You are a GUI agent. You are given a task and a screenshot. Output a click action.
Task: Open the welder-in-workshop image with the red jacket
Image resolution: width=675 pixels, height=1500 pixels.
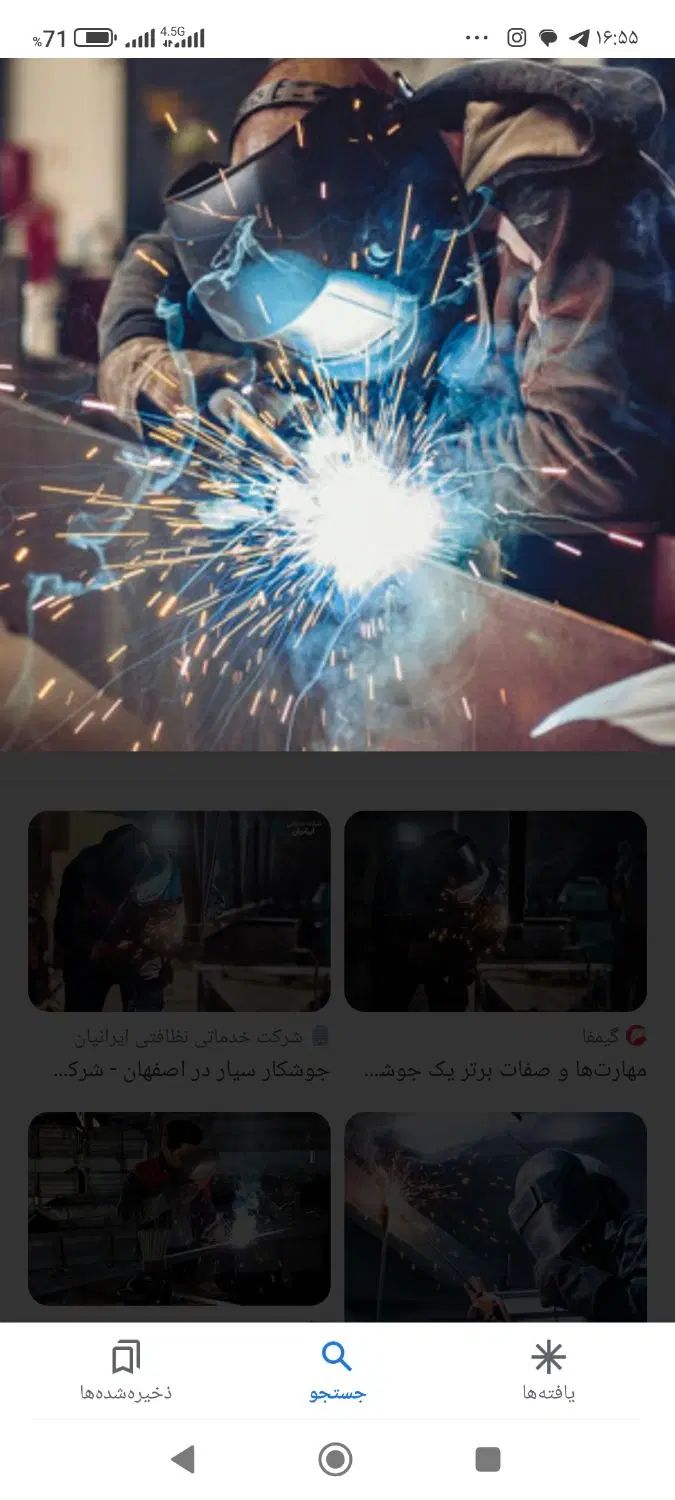[x=179, y=1208]
